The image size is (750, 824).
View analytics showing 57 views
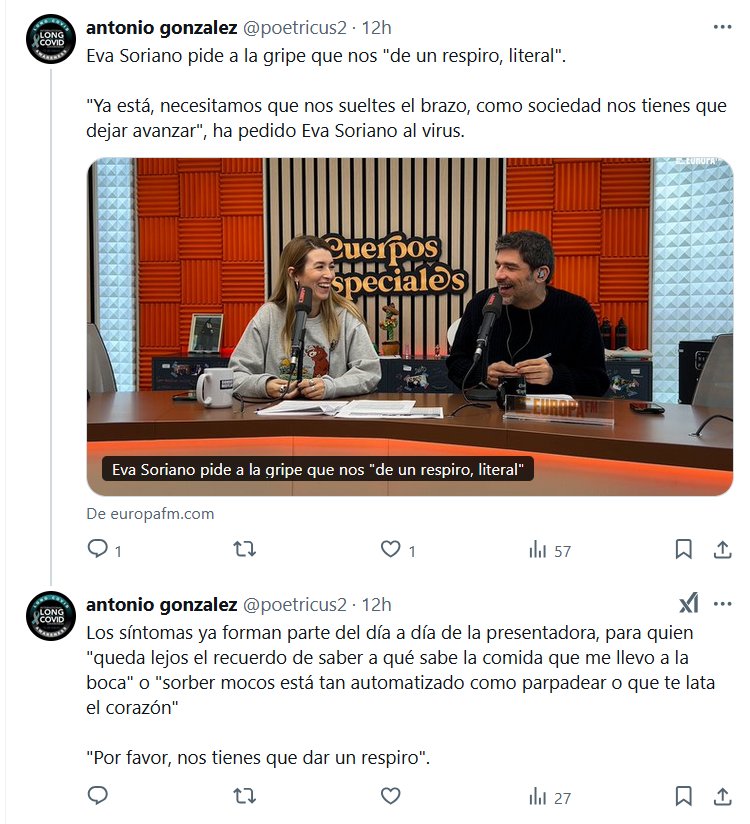(x=549, y=550)
